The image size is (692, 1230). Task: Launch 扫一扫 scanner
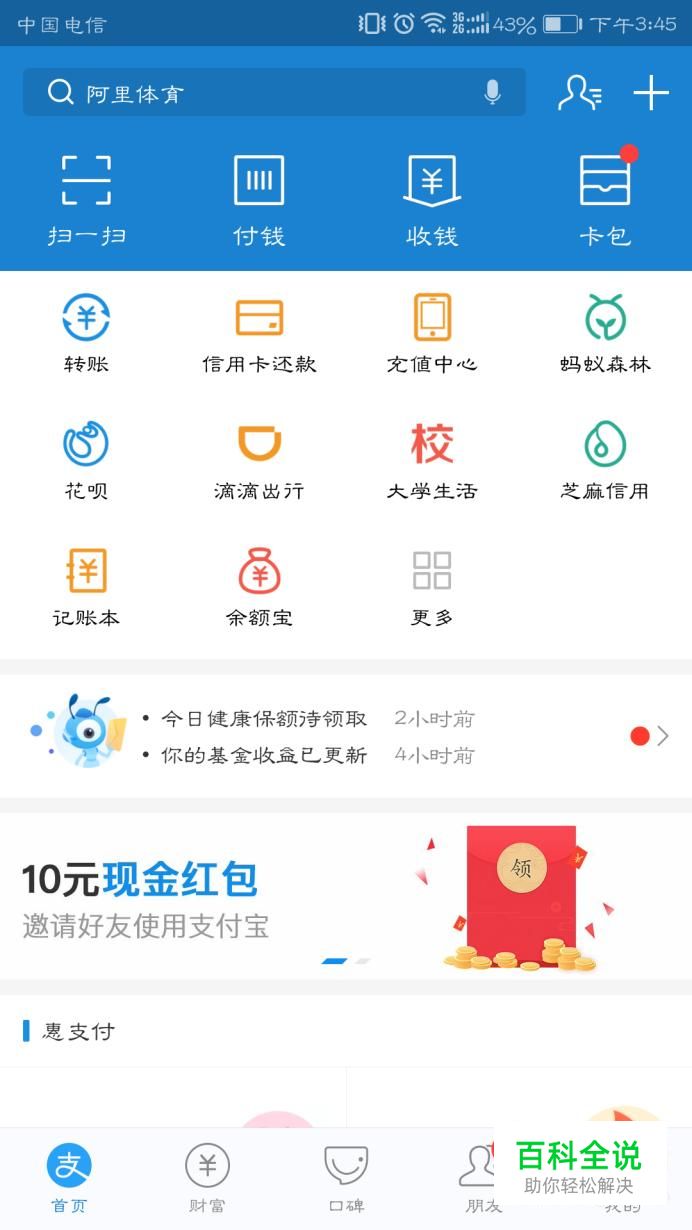pyautogui.click(x=86, y=200)
